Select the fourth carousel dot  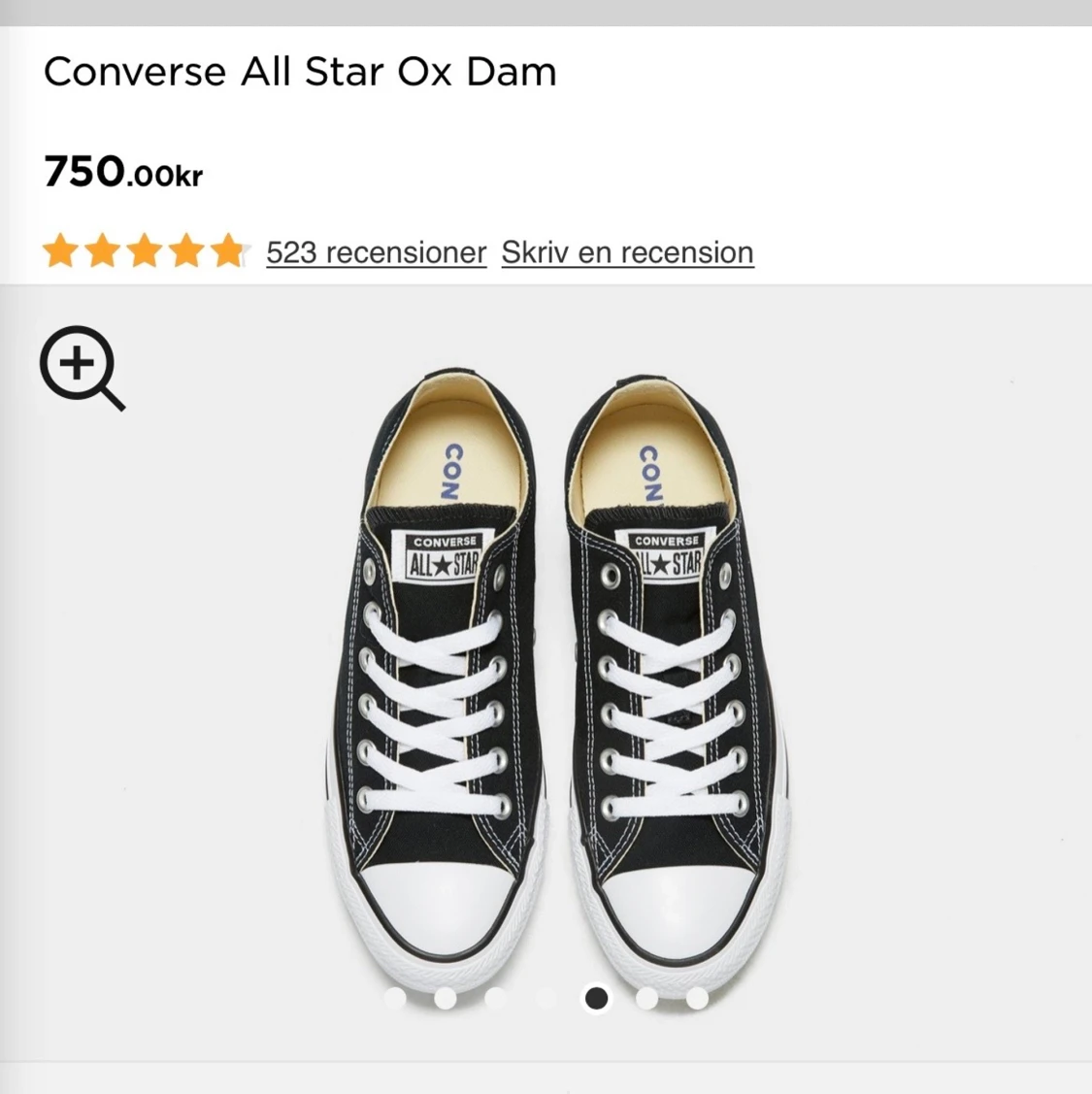[x=546, y=998]
